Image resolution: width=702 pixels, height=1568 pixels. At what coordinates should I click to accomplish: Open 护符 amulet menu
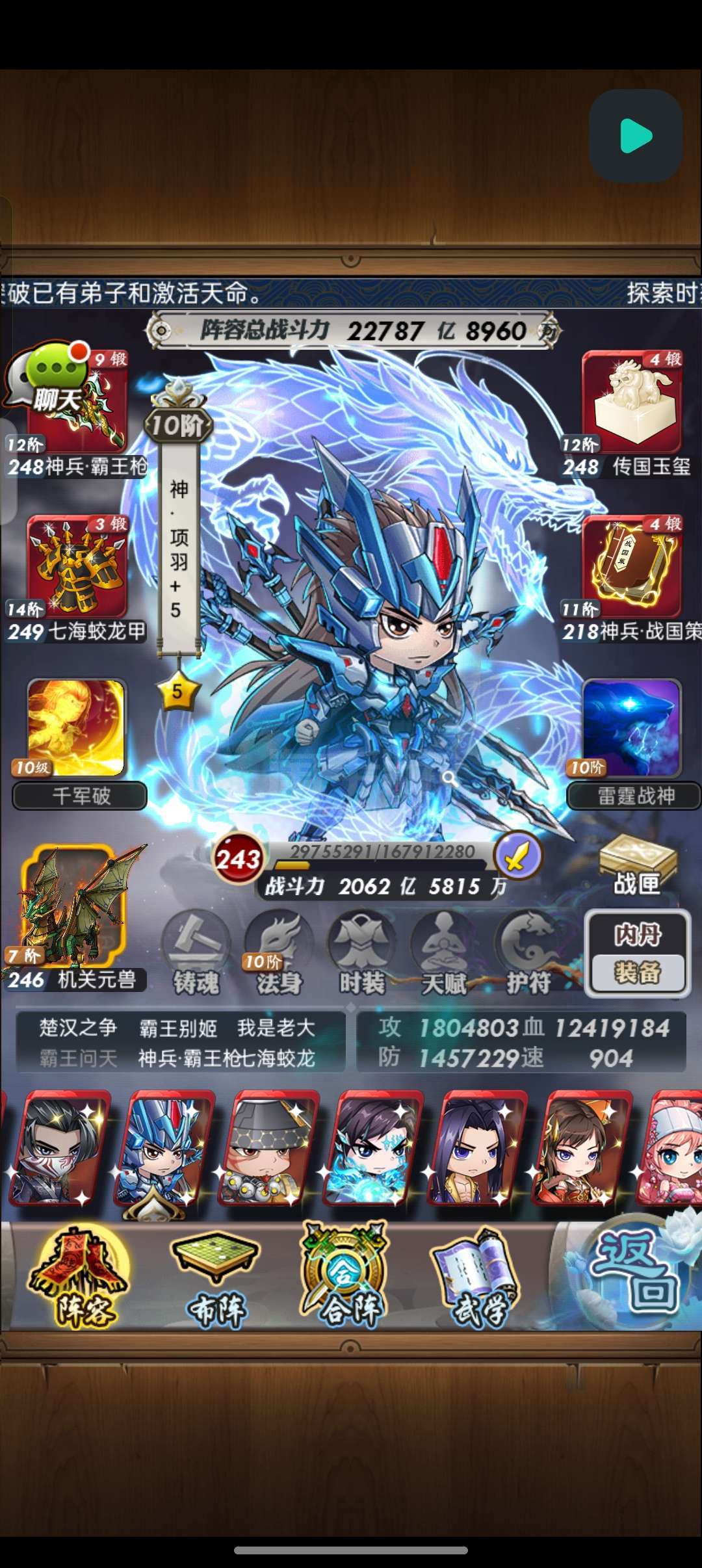[528, 954]
